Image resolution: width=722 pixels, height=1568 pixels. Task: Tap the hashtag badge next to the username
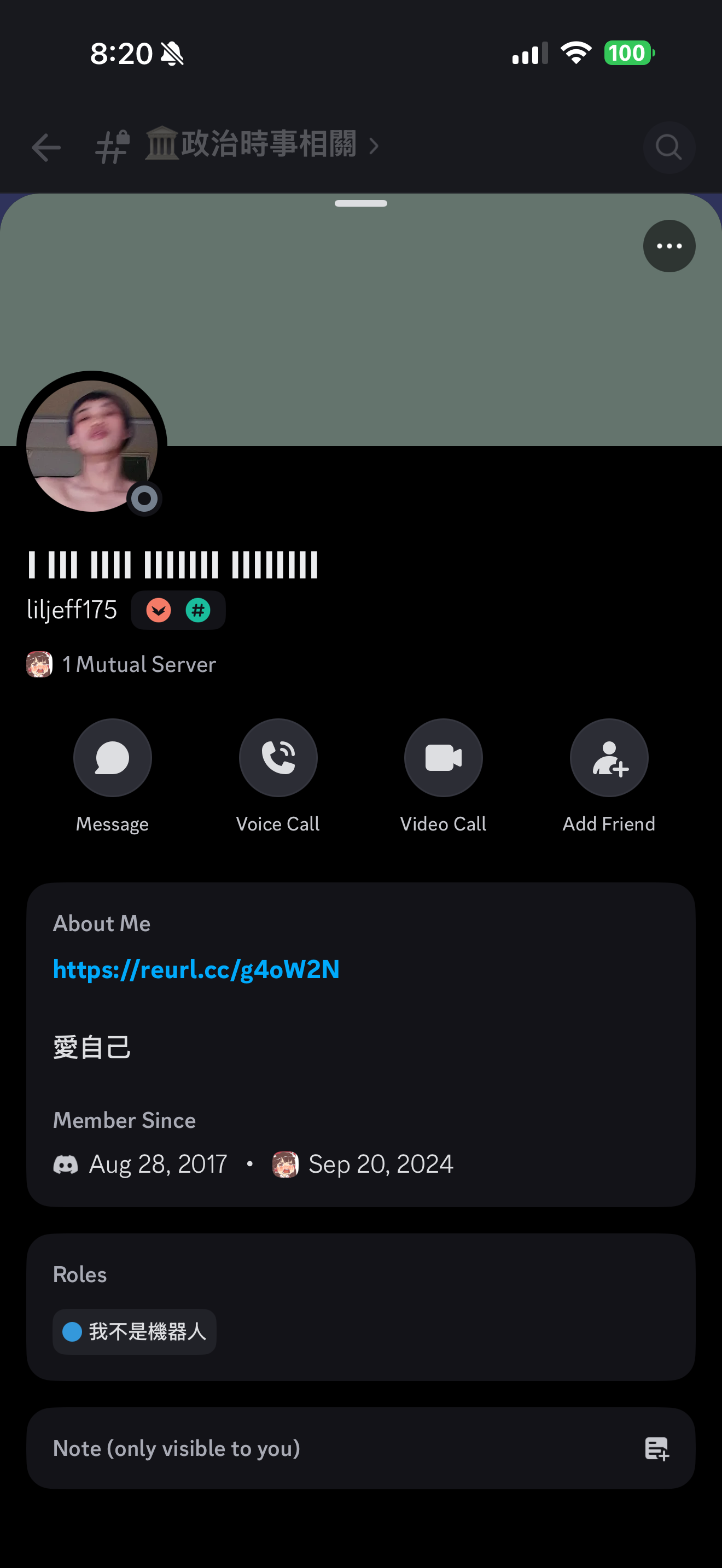[198, 610]
